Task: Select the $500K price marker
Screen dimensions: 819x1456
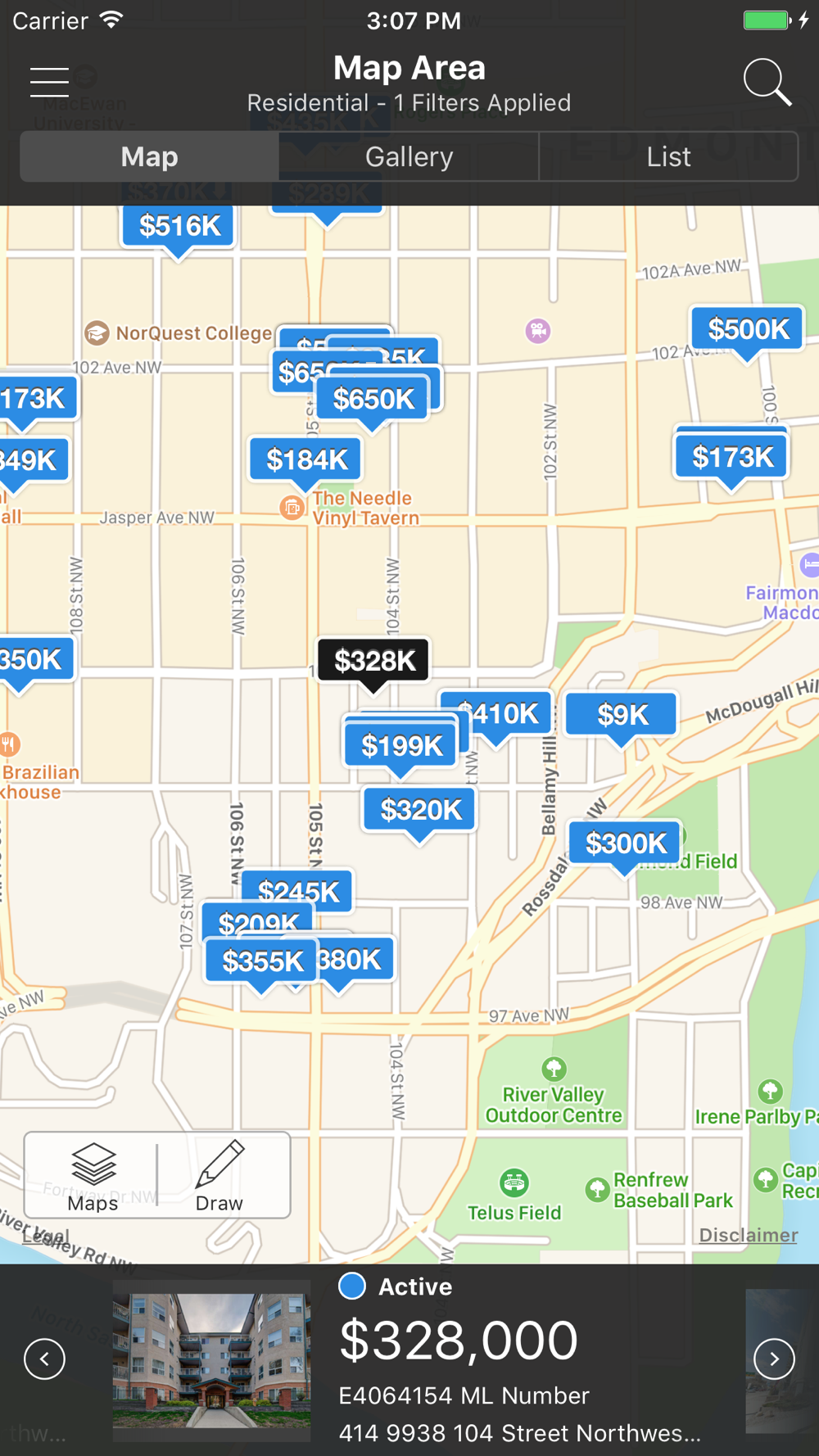Action: click(748, 329)
